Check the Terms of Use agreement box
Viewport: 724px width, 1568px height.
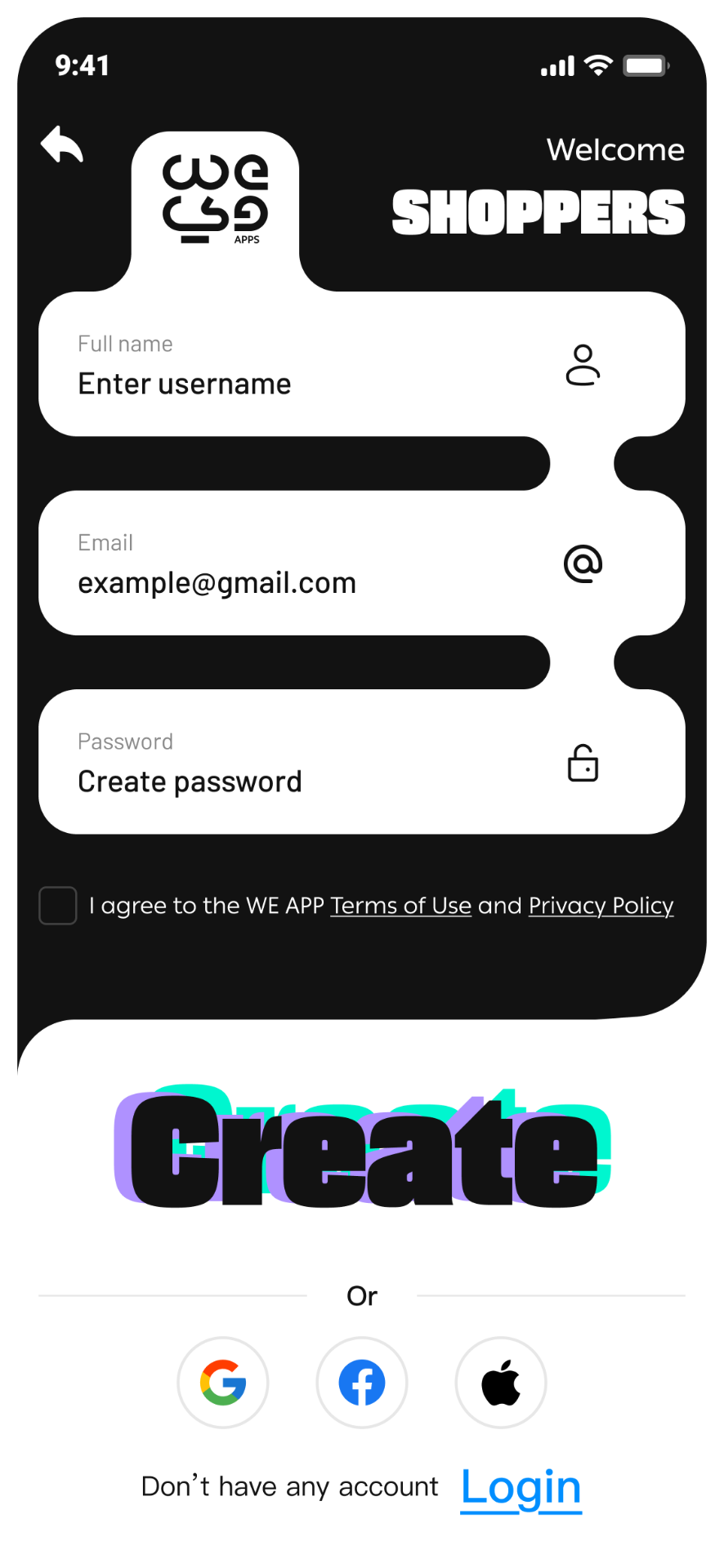pyautogui.click(x=57, y=906)
